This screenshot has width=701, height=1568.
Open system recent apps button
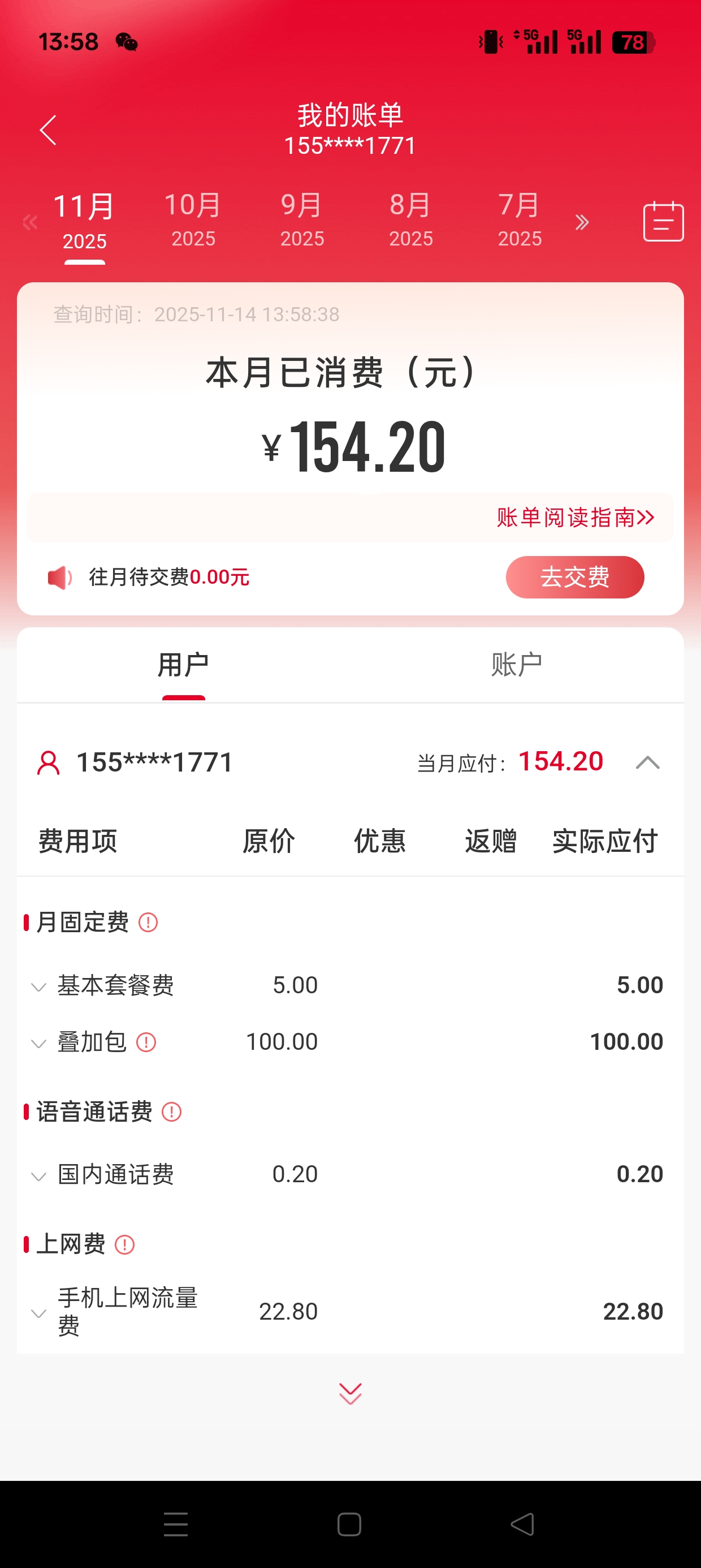pos(176,1524)
